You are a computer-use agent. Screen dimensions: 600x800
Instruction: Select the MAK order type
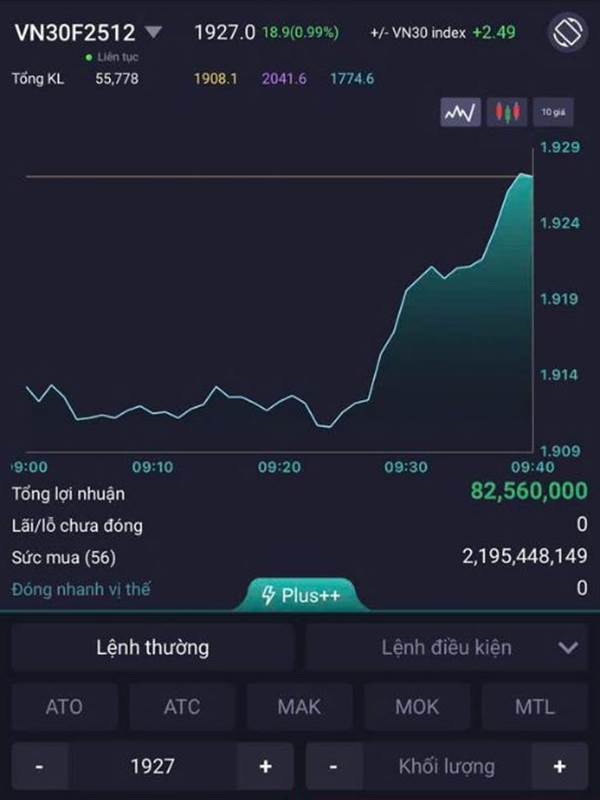(x=299, y=707)
